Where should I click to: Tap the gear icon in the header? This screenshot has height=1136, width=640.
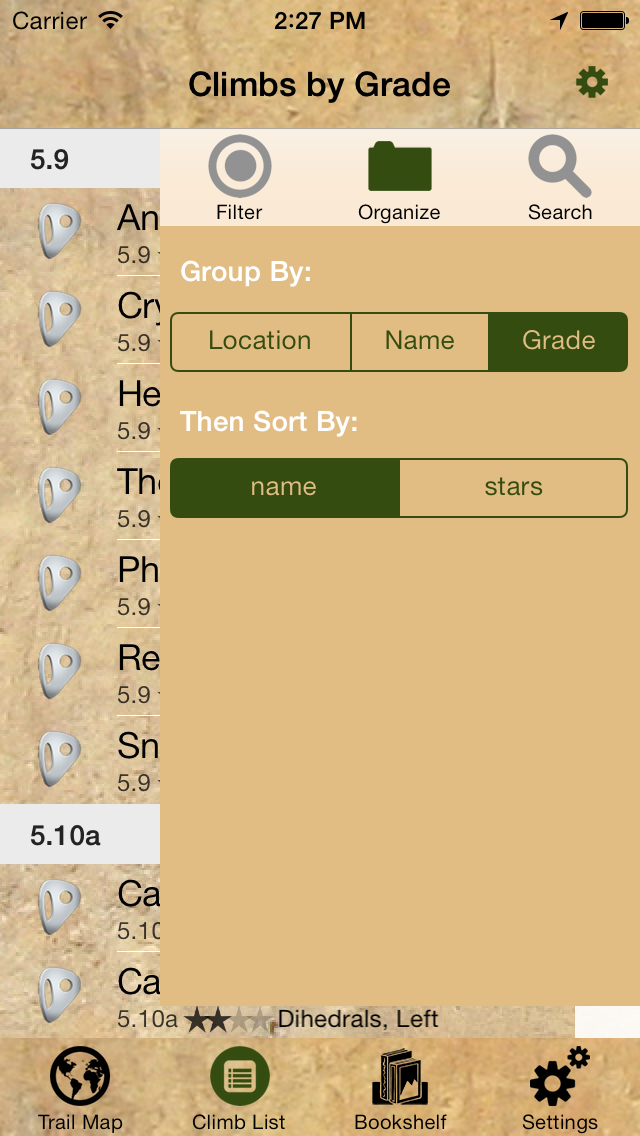592,83
